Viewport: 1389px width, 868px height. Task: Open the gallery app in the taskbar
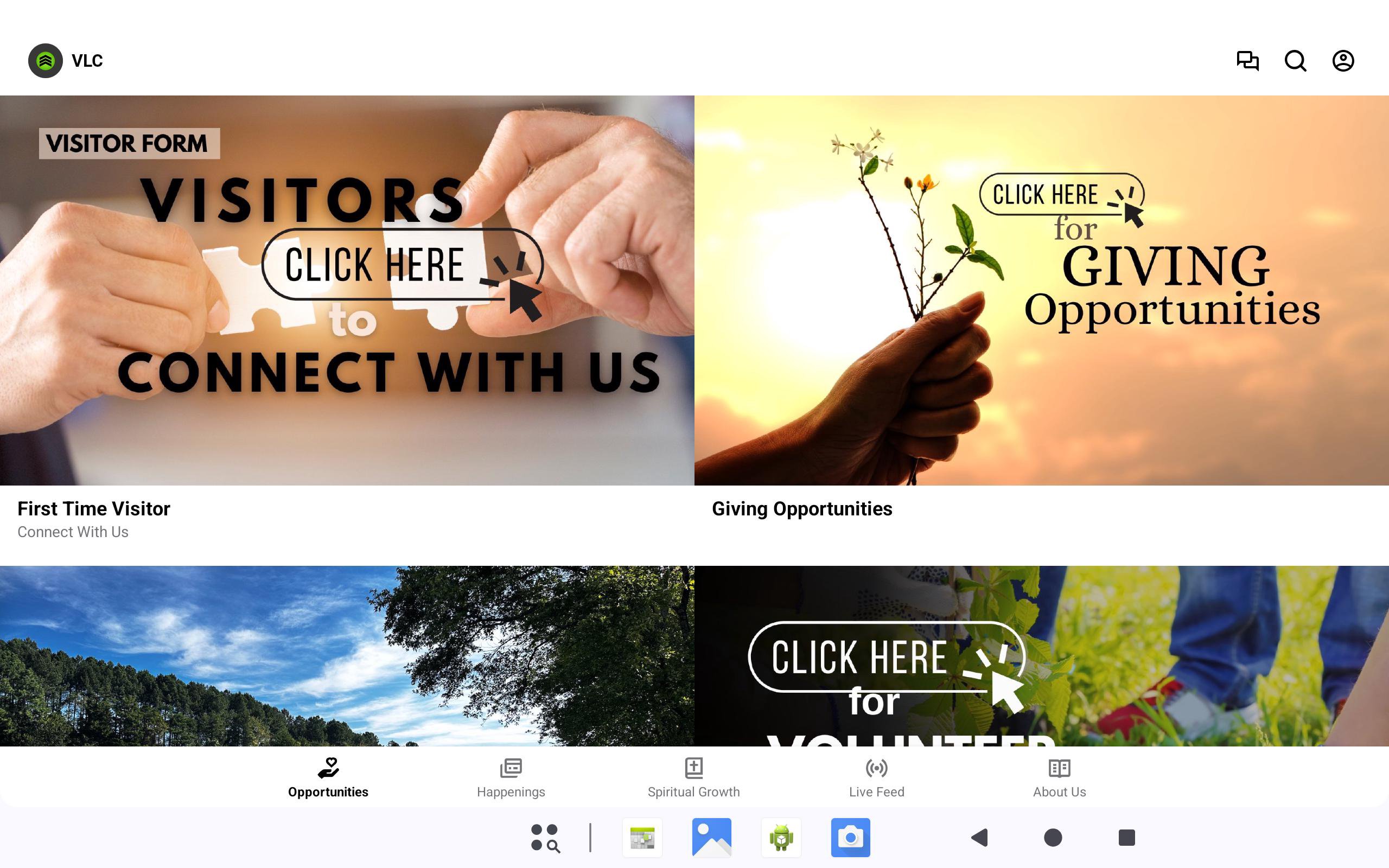pos(712,838)
